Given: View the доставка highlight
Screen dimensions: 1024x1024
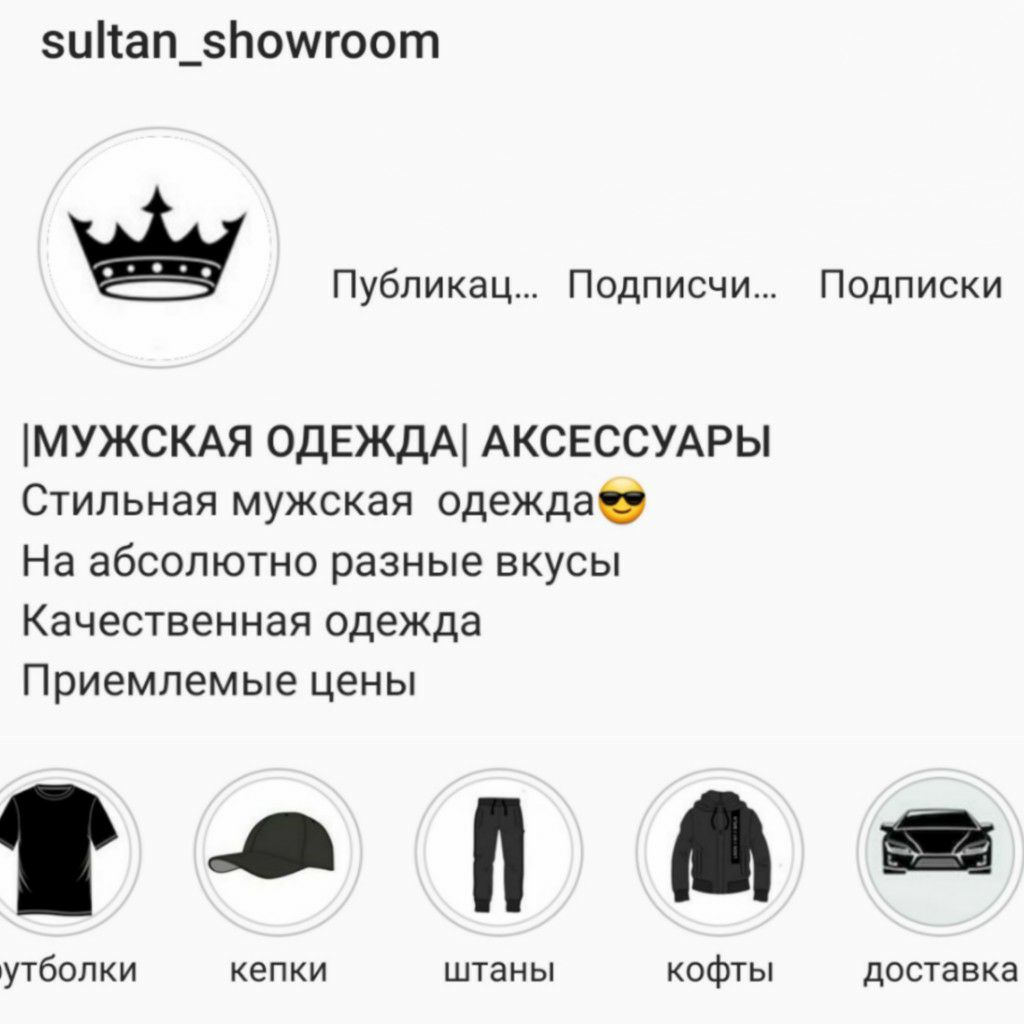Looking at the screenshot, I should [x=939, y=852].
